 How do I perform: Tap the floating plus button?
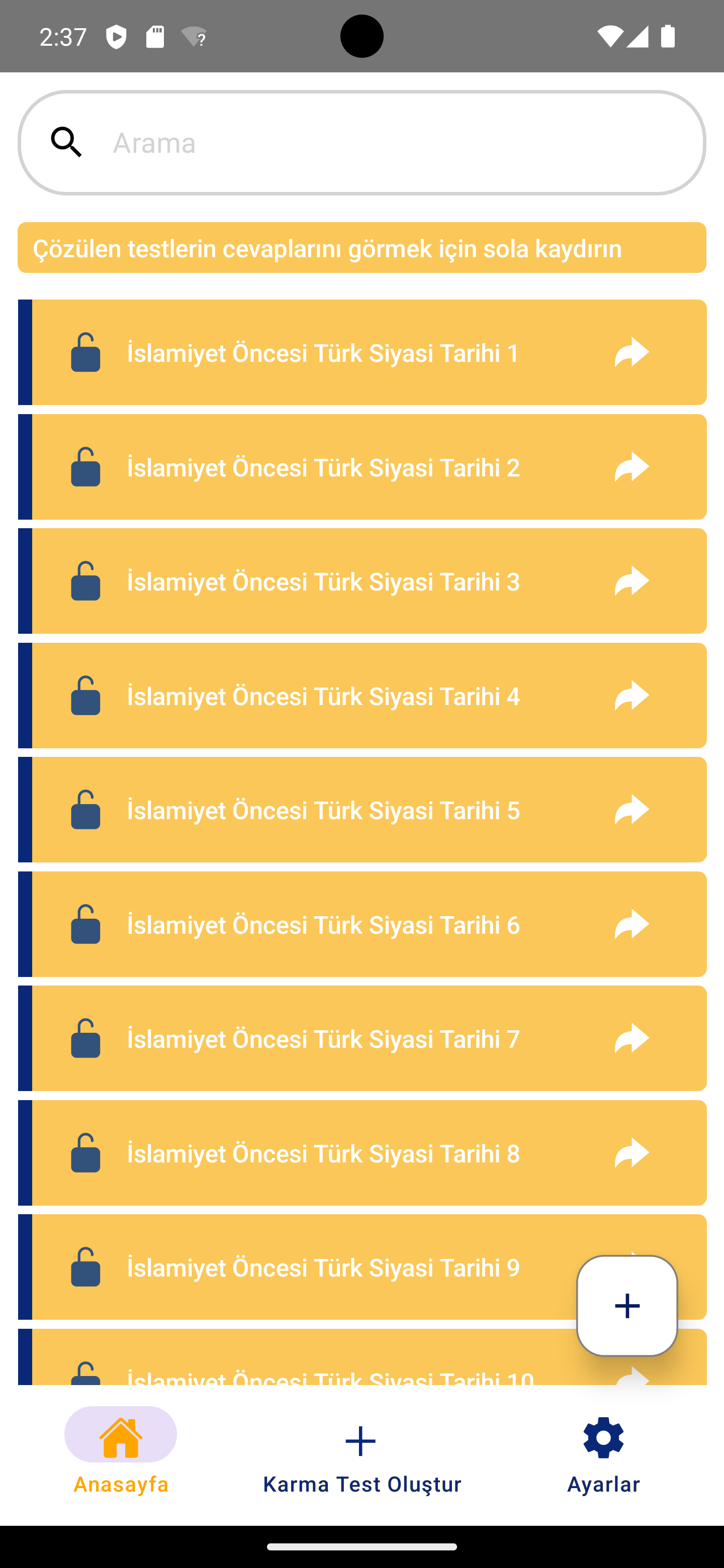[x=626, y=1306]
